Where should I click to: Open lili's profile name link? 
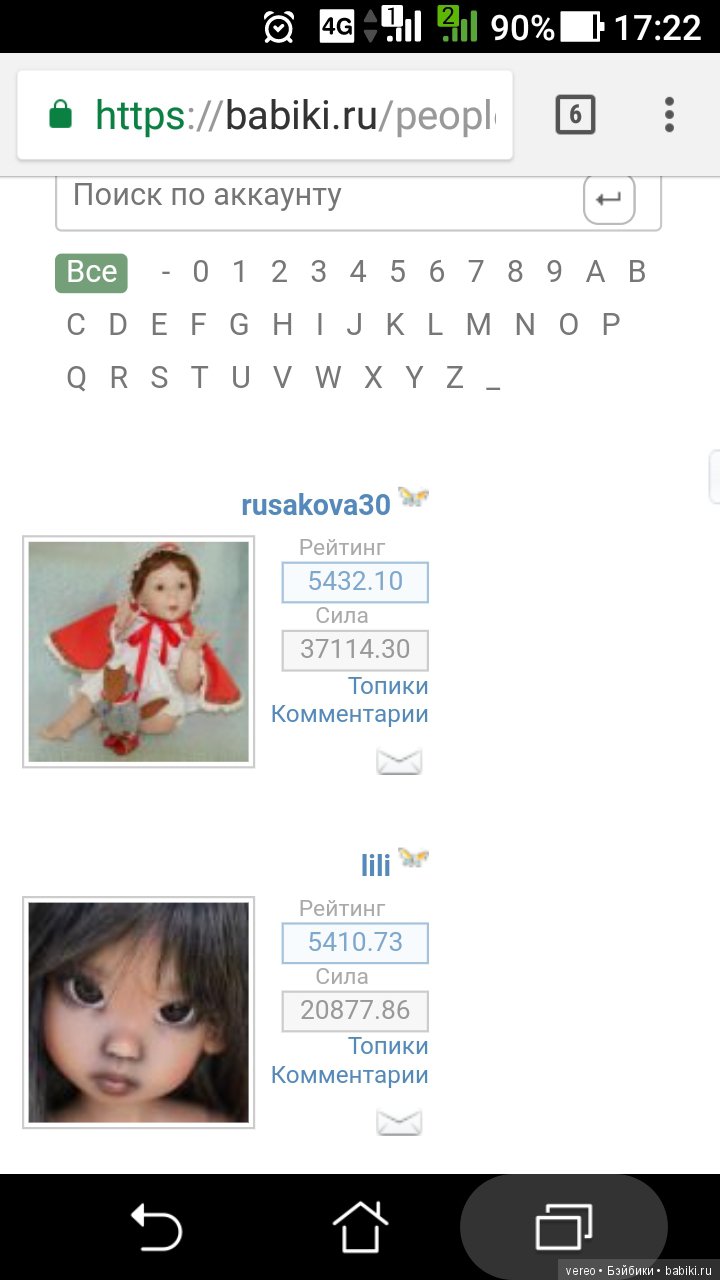point(375,866)
